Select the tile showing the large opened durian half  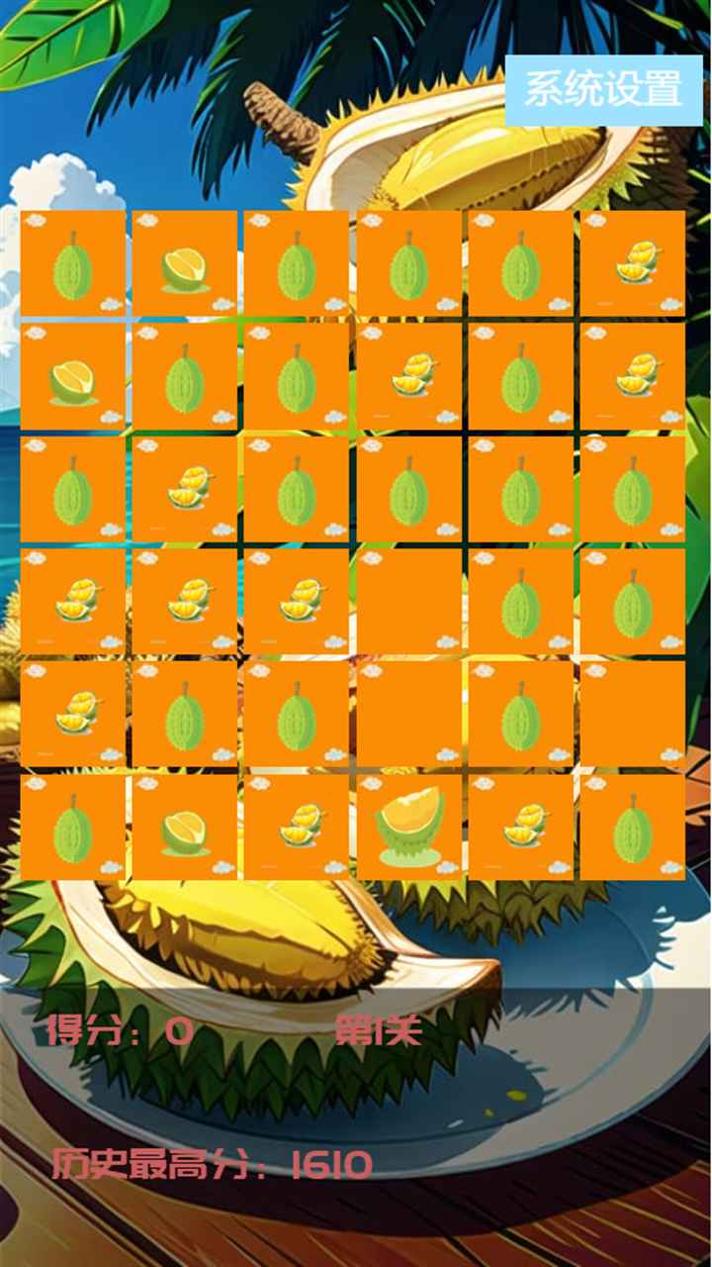tap(409, 827)
